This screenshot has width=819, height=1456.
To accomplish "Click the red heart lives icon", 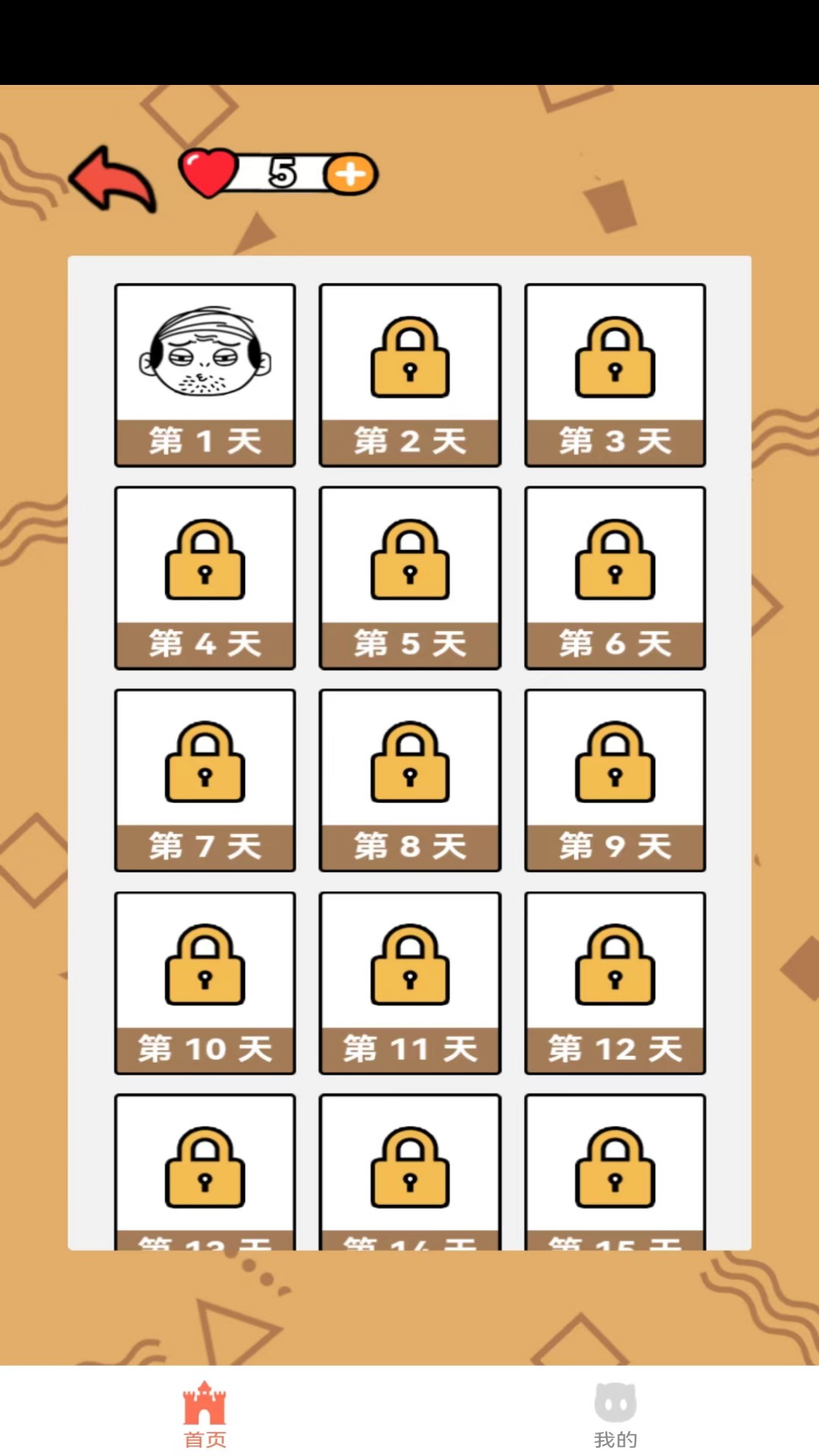I will (206, 173).
